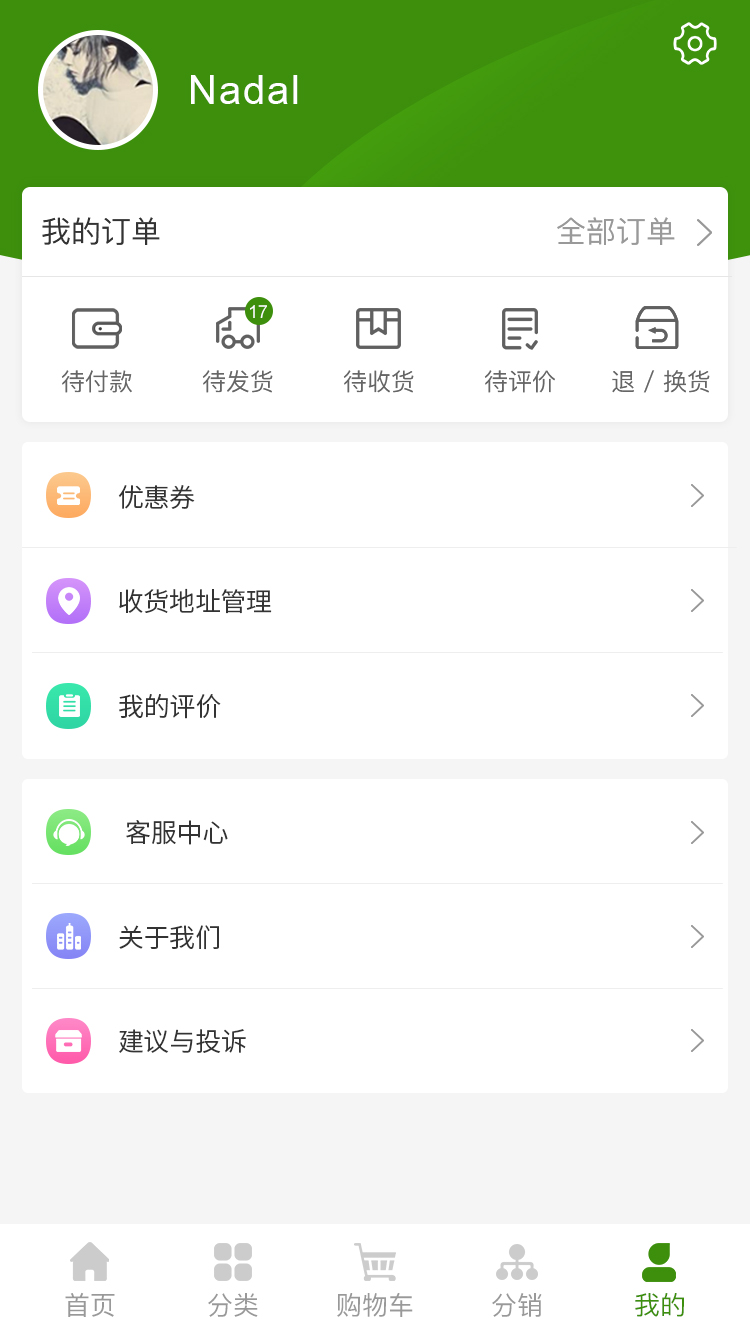Viewport: 750px width, 1334px height.
Task: Open orders awaiting receipt (待收货)
Action: (x=379, y=350)
